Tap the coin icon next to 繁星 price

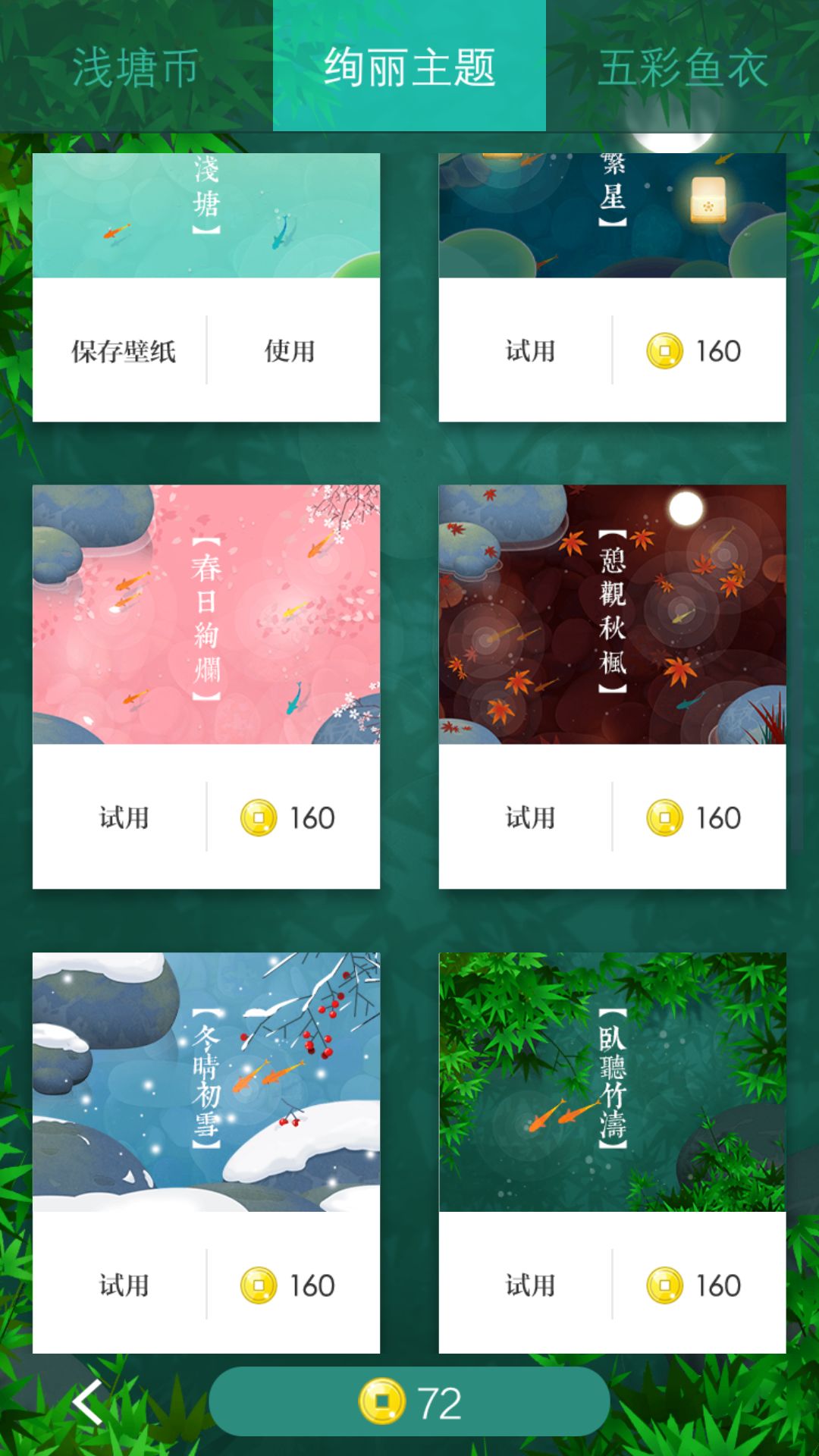tap(666, 348)
